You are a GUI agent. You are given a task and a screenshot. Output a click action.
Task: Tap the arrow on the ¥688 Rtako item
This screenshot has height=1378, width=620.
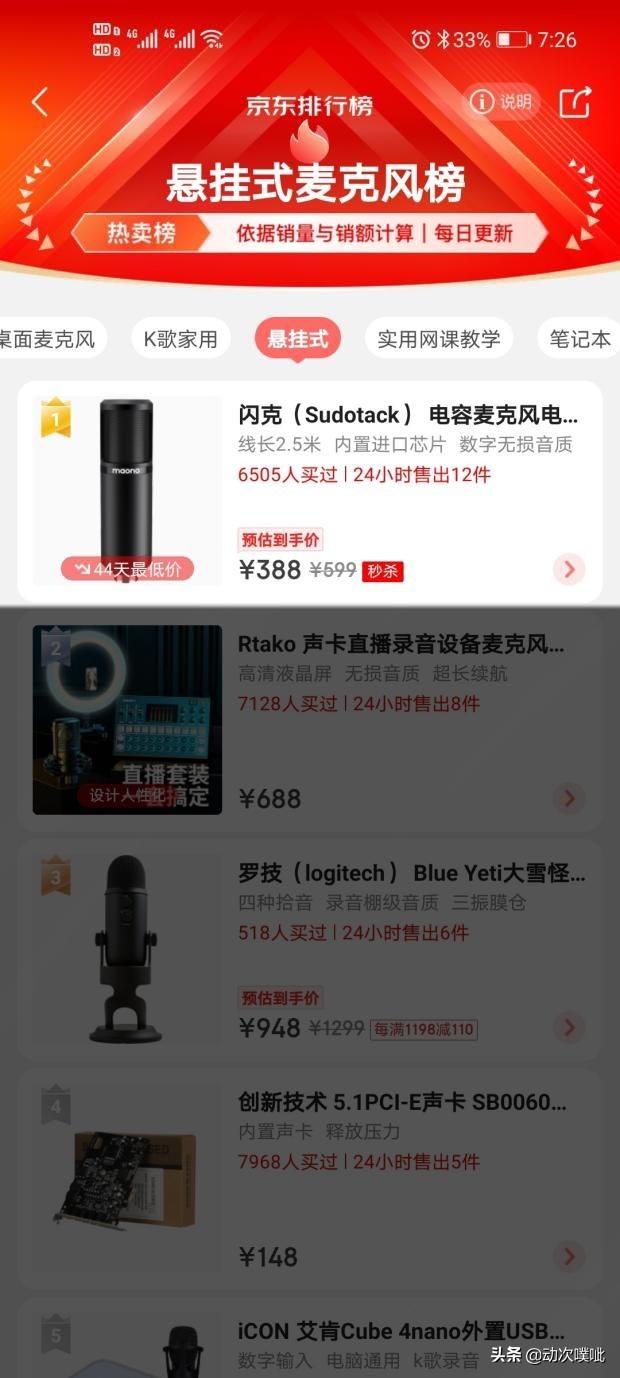[x=569, y=798]
